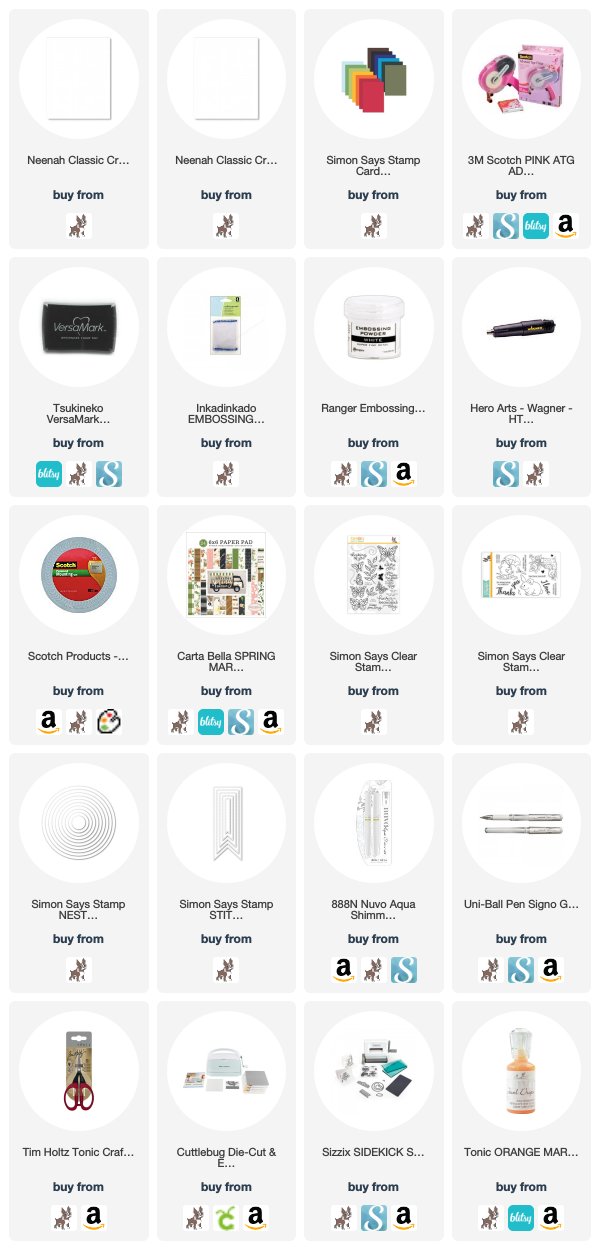This screenshot has width=600, height=1257.
Task: Open the Sizzix SIDEKICK product card
Action: (x=372, y=1121)
